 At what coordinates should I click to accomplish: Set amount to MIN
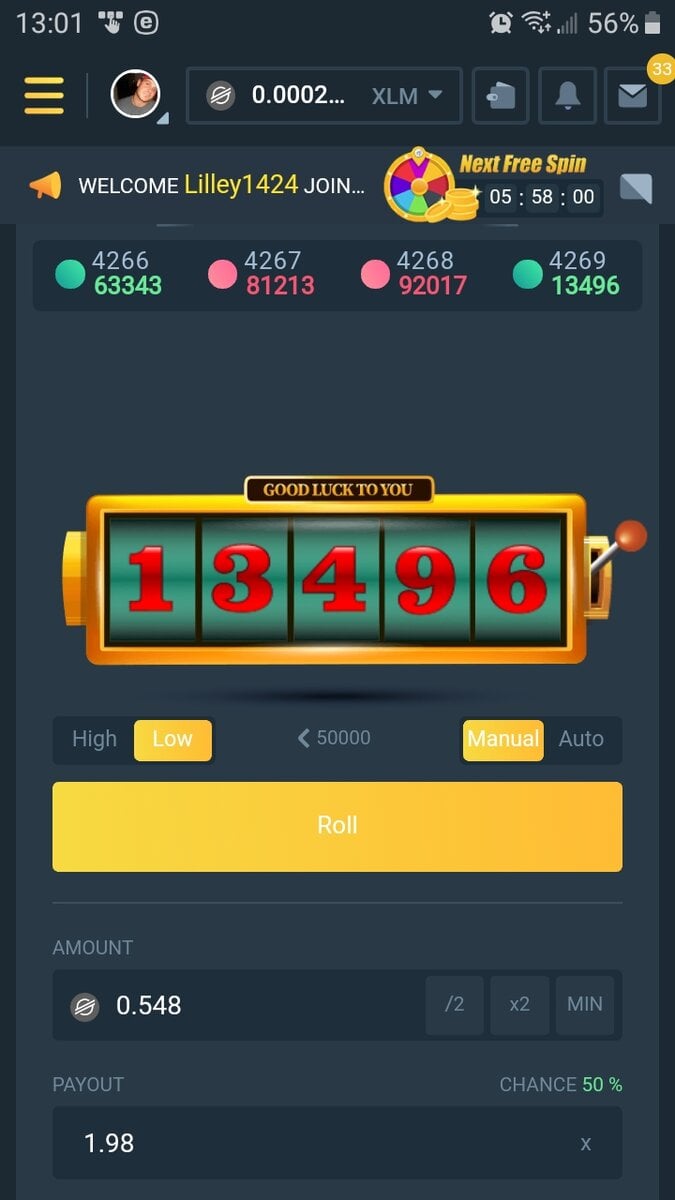(585, 1005)
